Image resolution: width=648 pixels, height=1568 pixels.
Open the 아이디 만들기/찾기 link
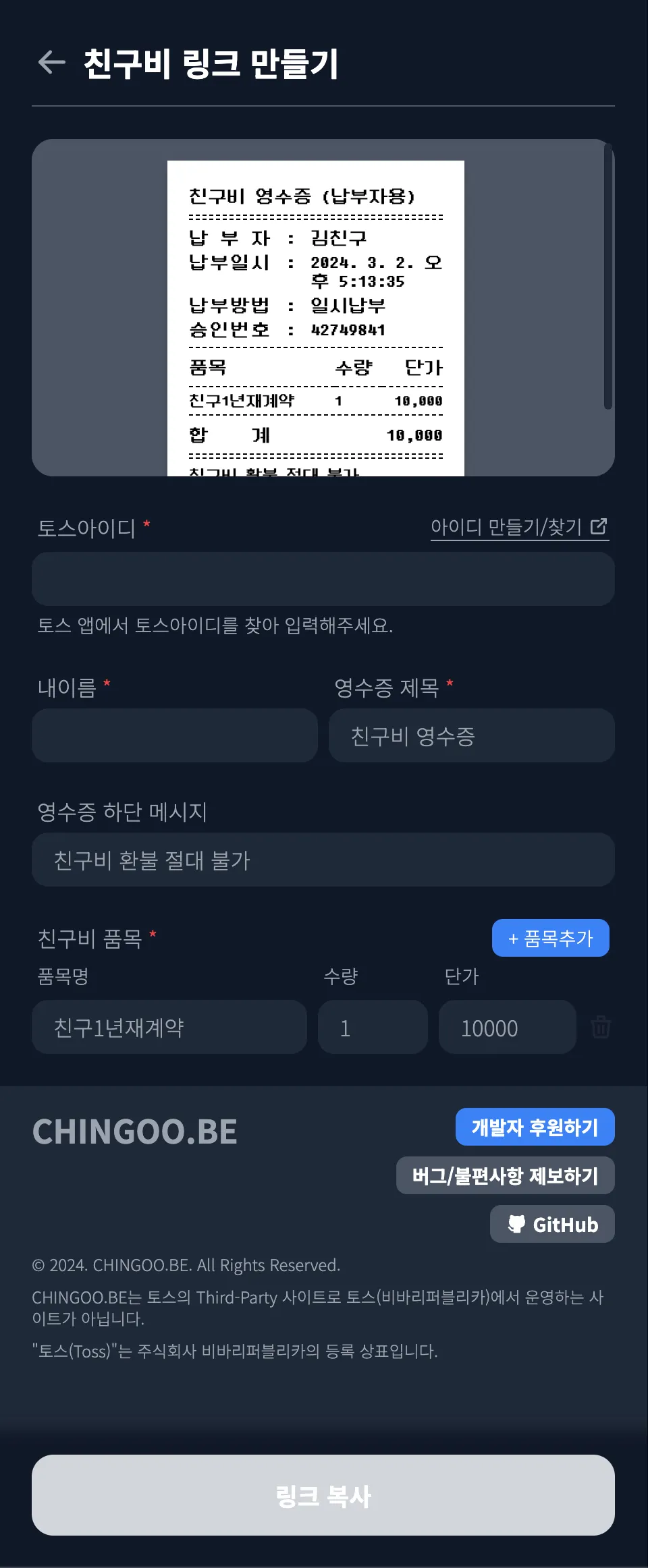[x=518, y=527]
